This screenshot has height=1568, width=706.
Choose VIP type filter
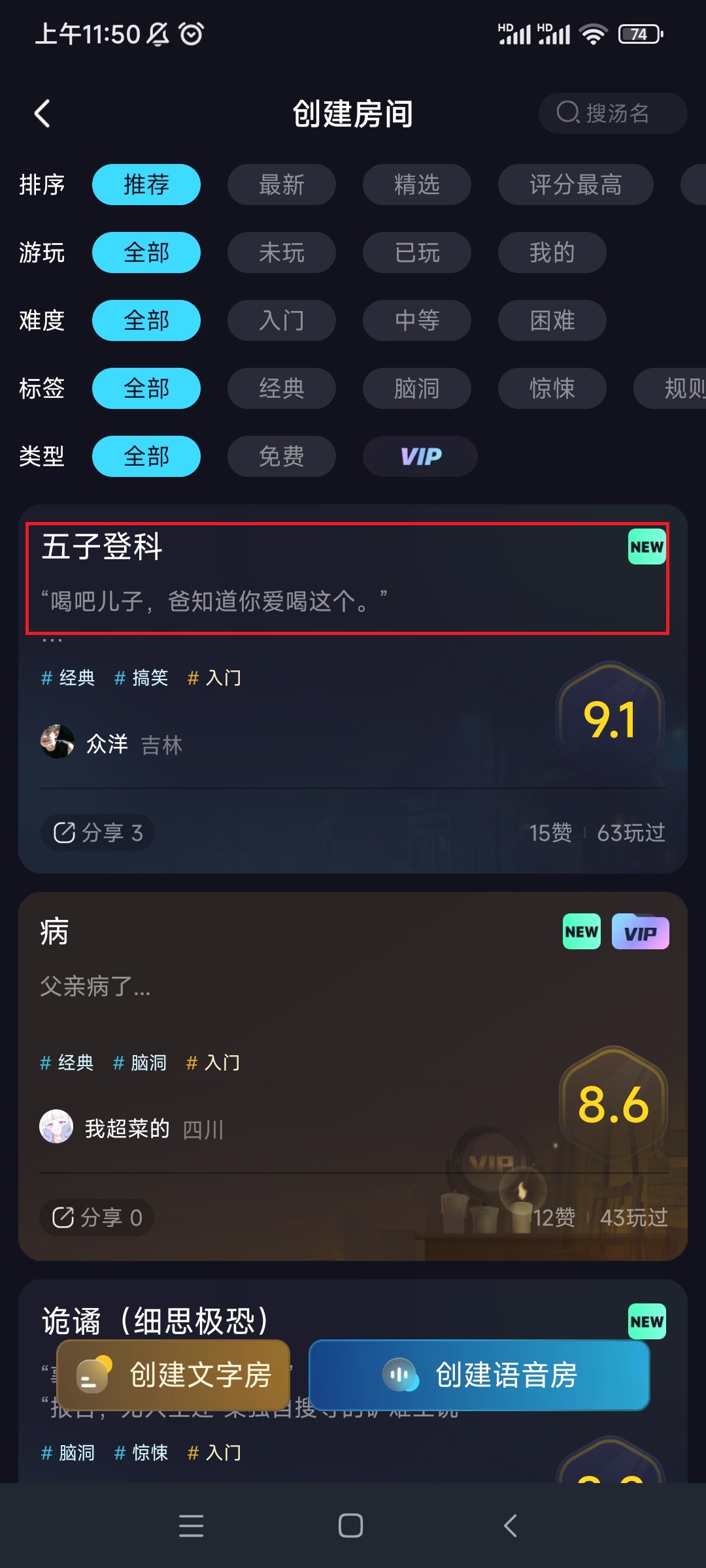coord(420,457)
